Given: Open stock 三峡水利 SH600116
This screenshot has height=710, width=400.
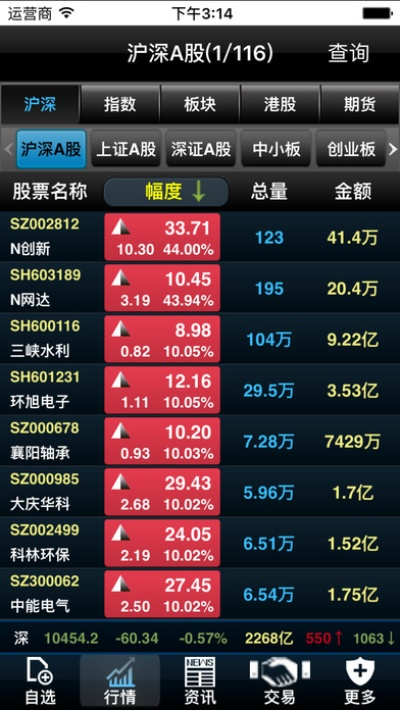Looking at the screenshot, I should pyautogui.click(x=200, y=339).
